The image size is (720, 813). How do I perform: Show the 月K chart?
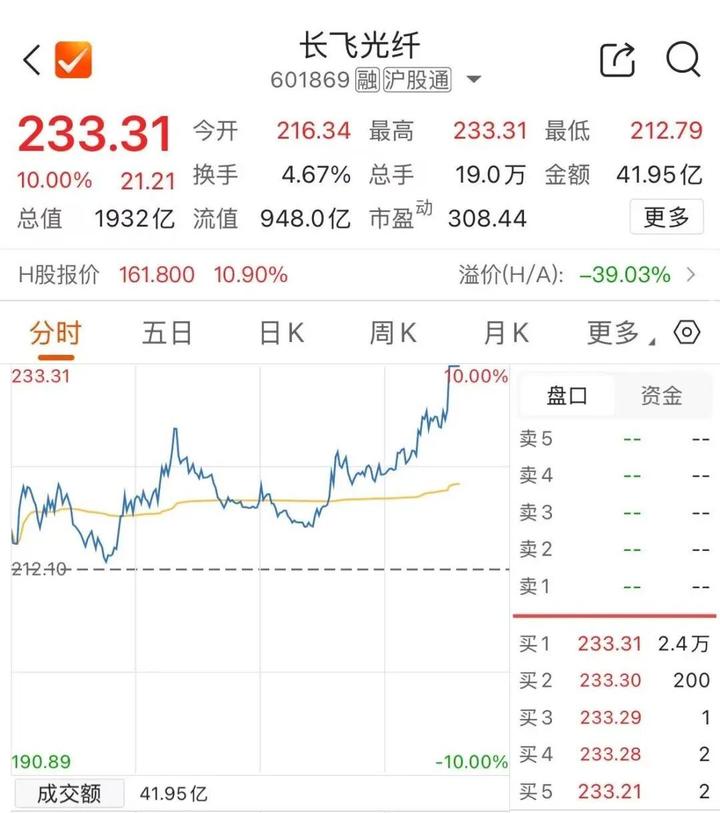coord(506,333)
